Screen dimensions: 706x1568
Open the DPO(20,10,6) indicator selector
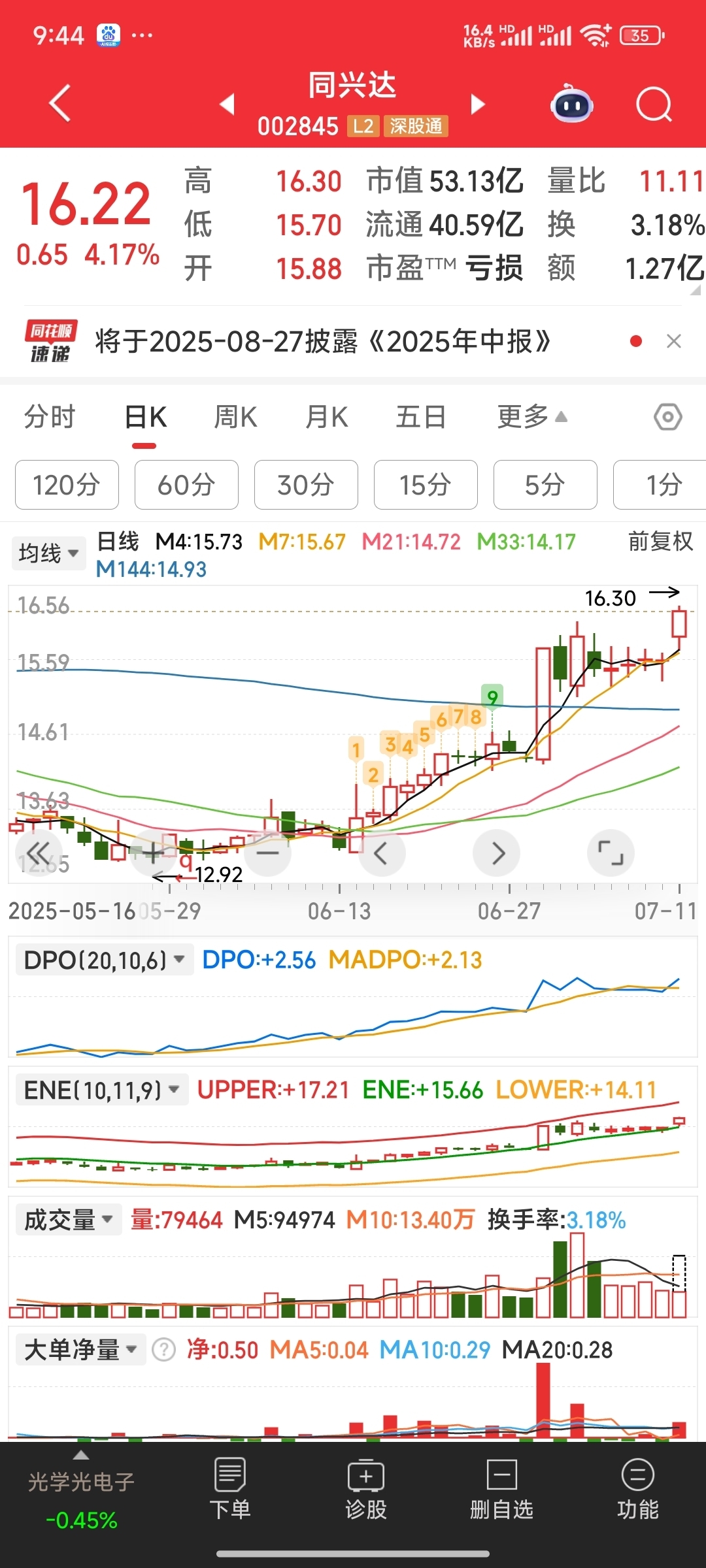[105, 960]
